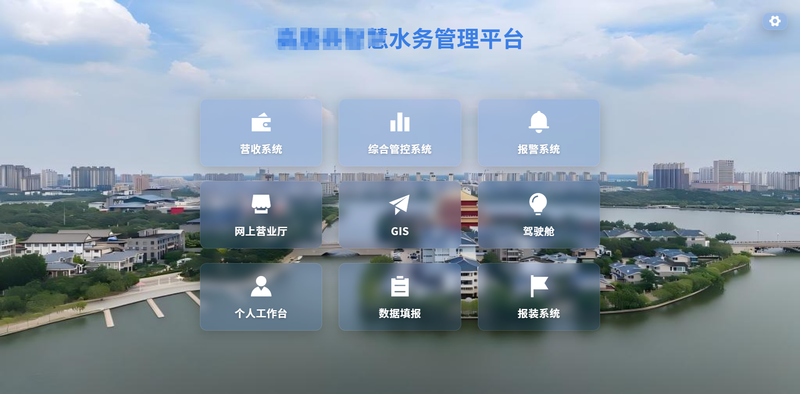The width and height of the screenshot is (800, 394).
Task: Open the 报装系统 module
Action: (539, 297)
